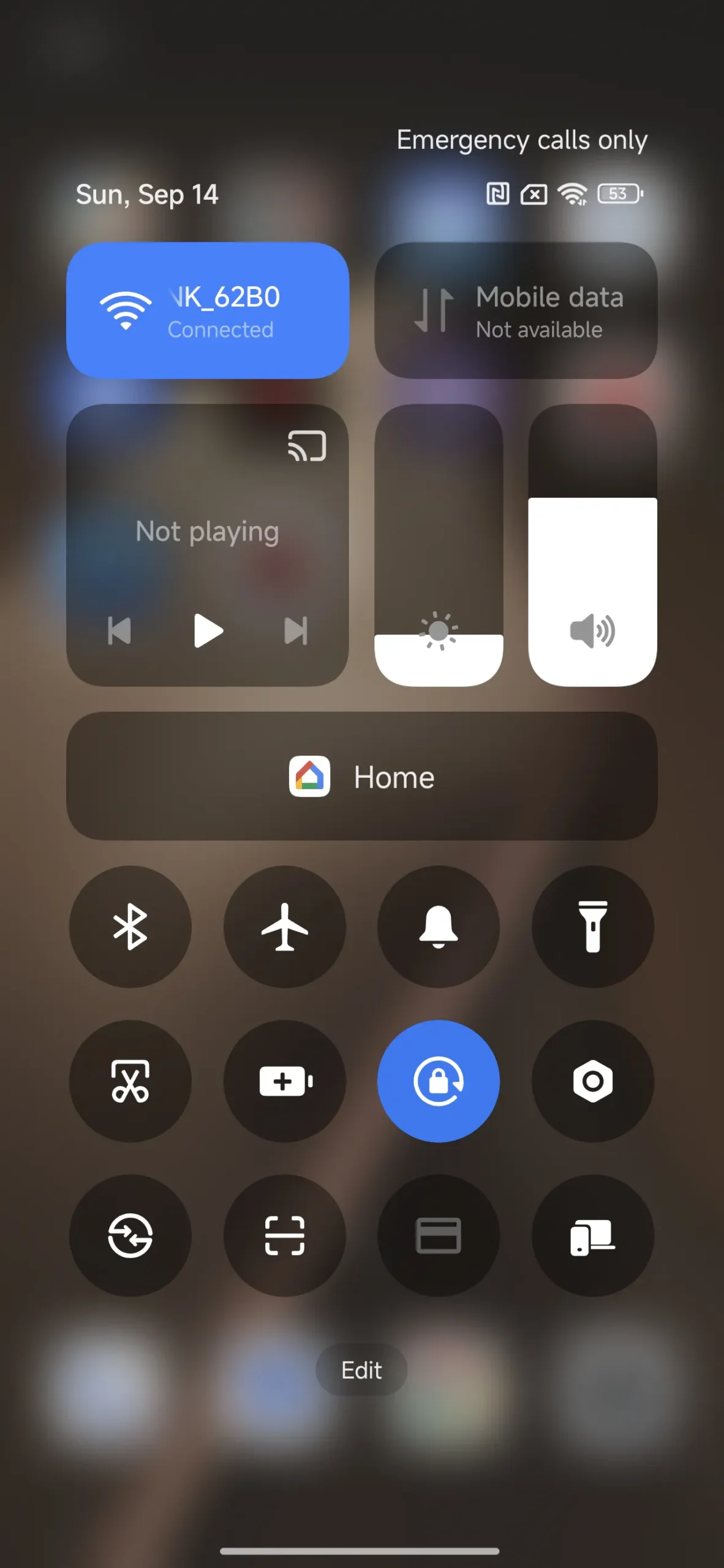Skip to the next track
This screenshot has height=1568, width=724.
(296, 630)
